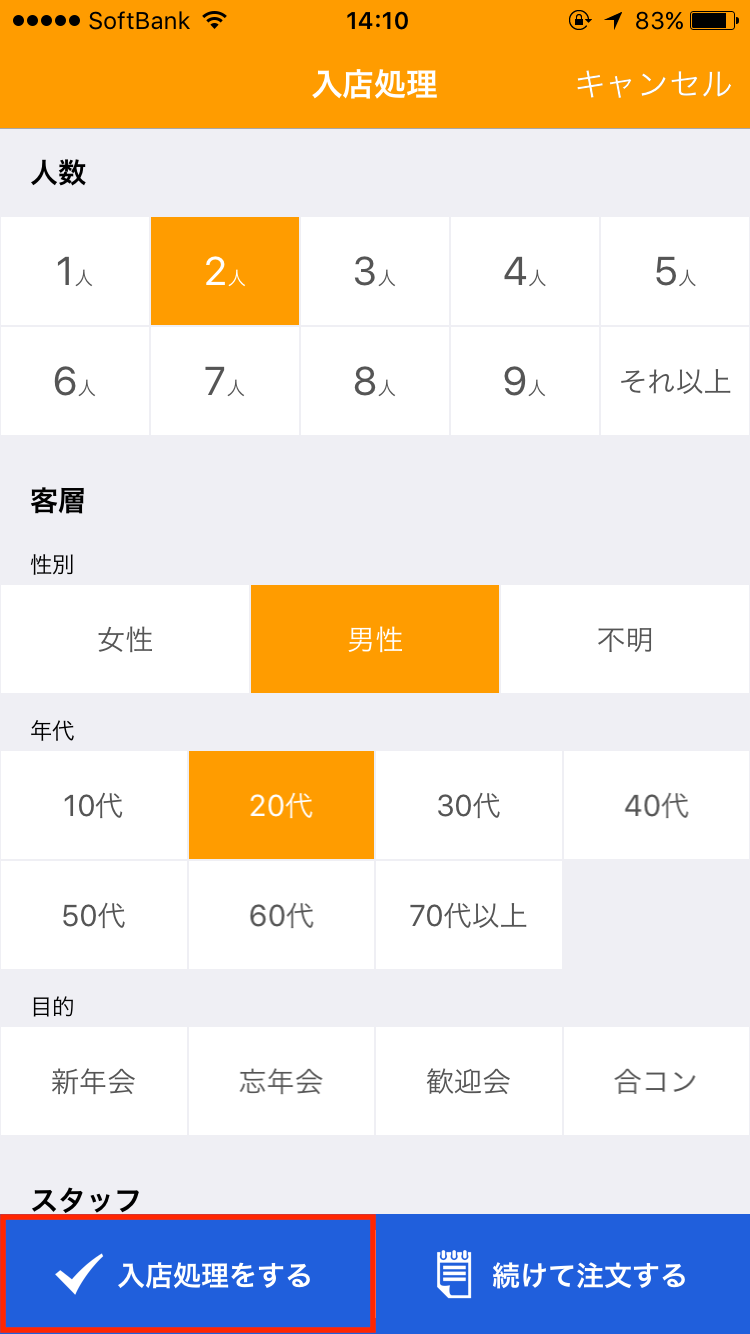Choose 70代以上 age option
750x1334 pixels.
click(x=468, y=915)
